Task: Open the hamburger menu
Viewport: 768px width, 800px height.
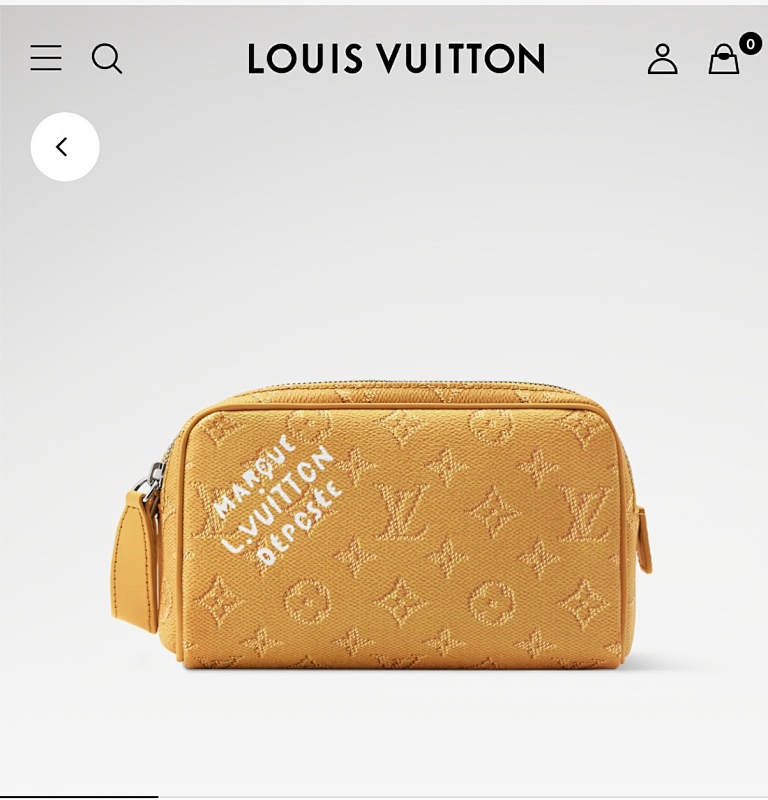Action: (x=46, y=58)
